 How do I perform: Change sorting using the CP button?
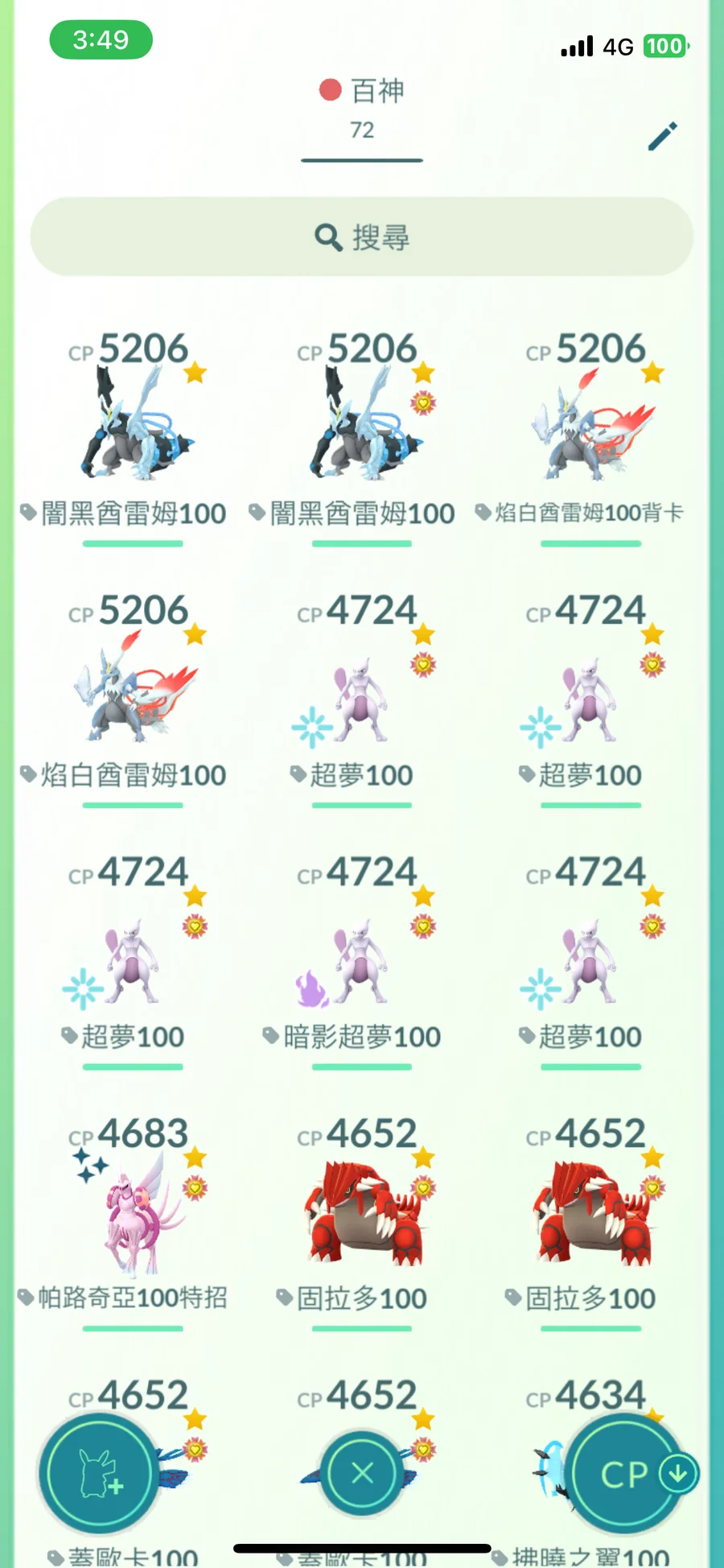coord(626,1475)
